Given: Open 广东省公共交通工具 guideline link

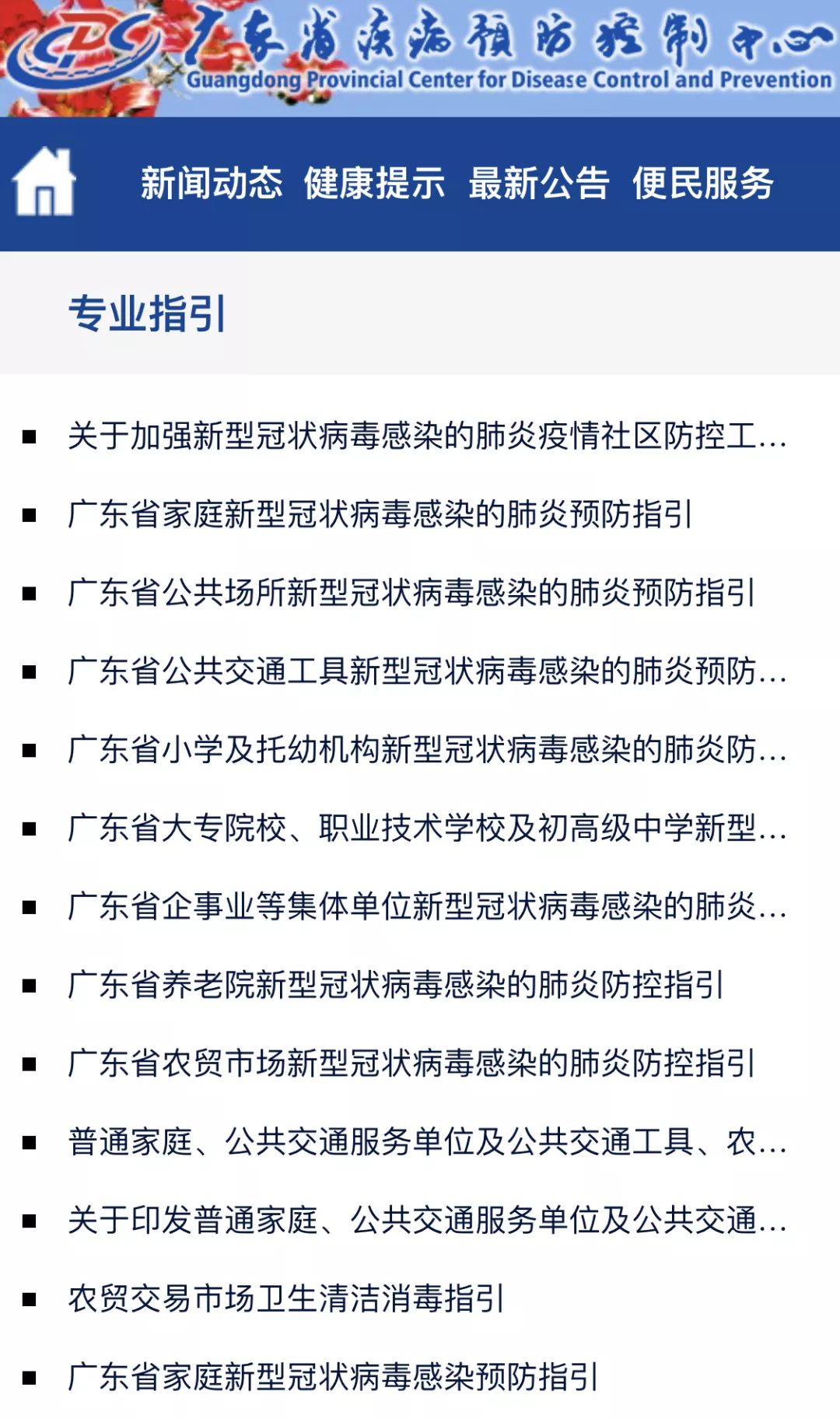Looking at the screenshot, I should pos(426,671).
